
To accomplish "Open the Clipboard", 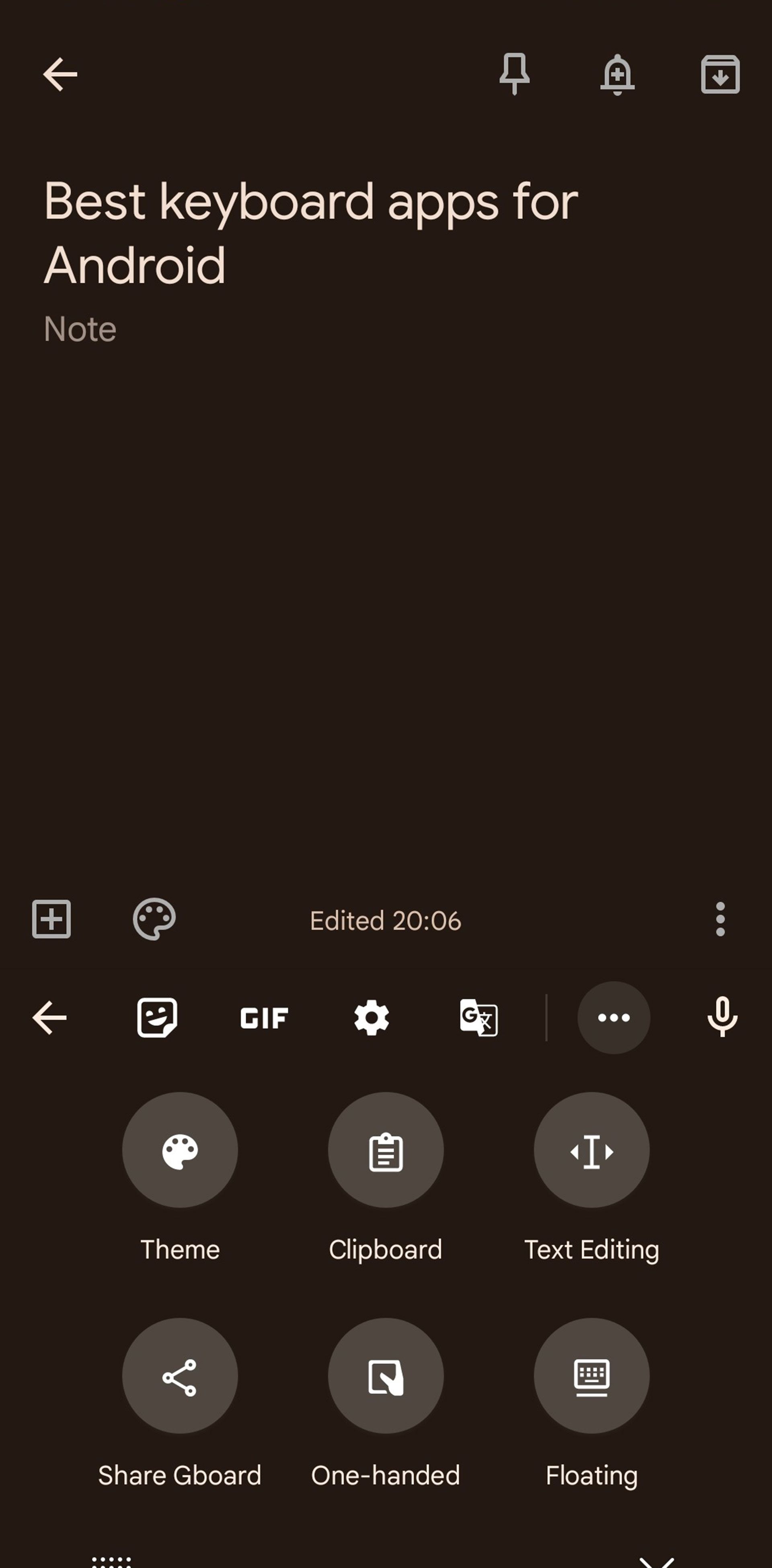I will pos(385,1150).
